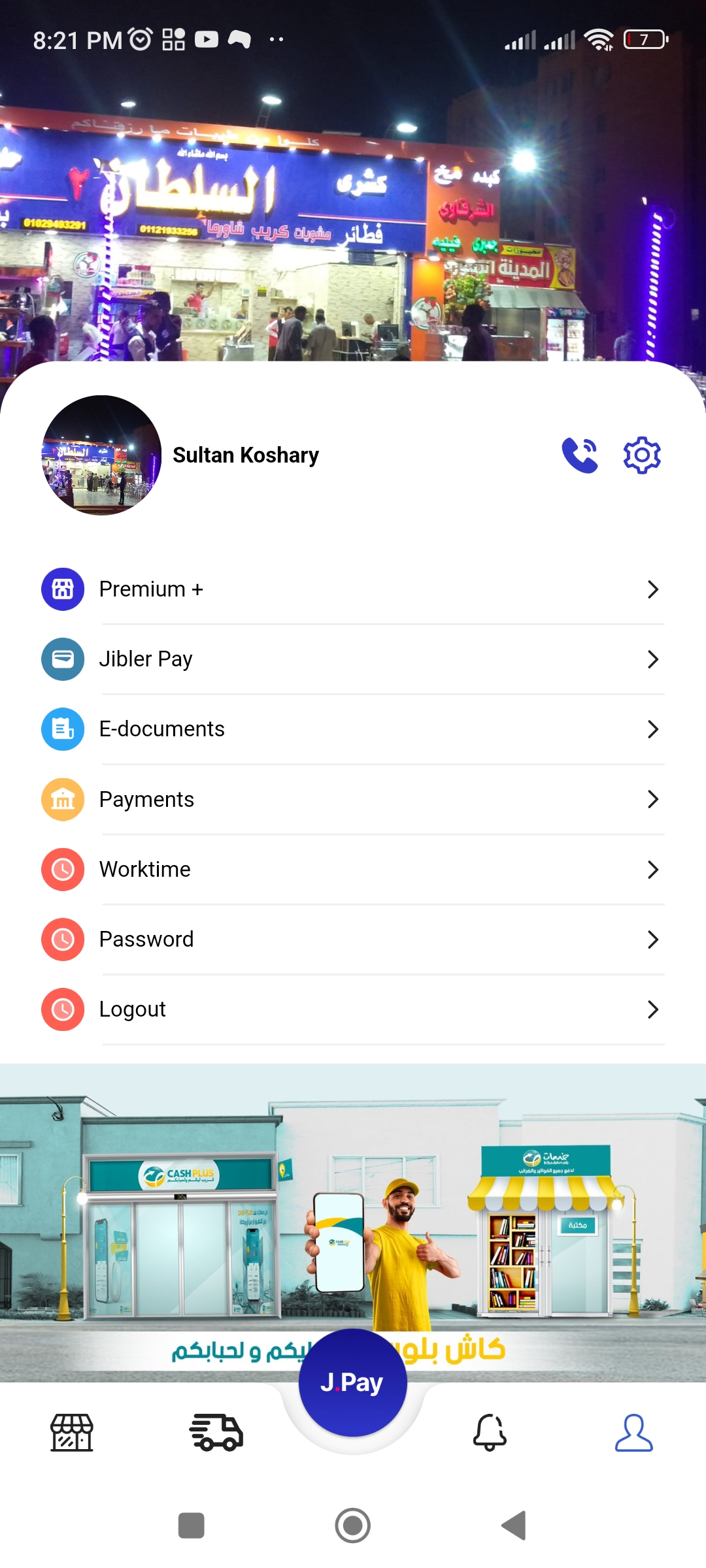Tap the Sultan Koshary profile picture

pyautogui.click(x=101, y=455)
